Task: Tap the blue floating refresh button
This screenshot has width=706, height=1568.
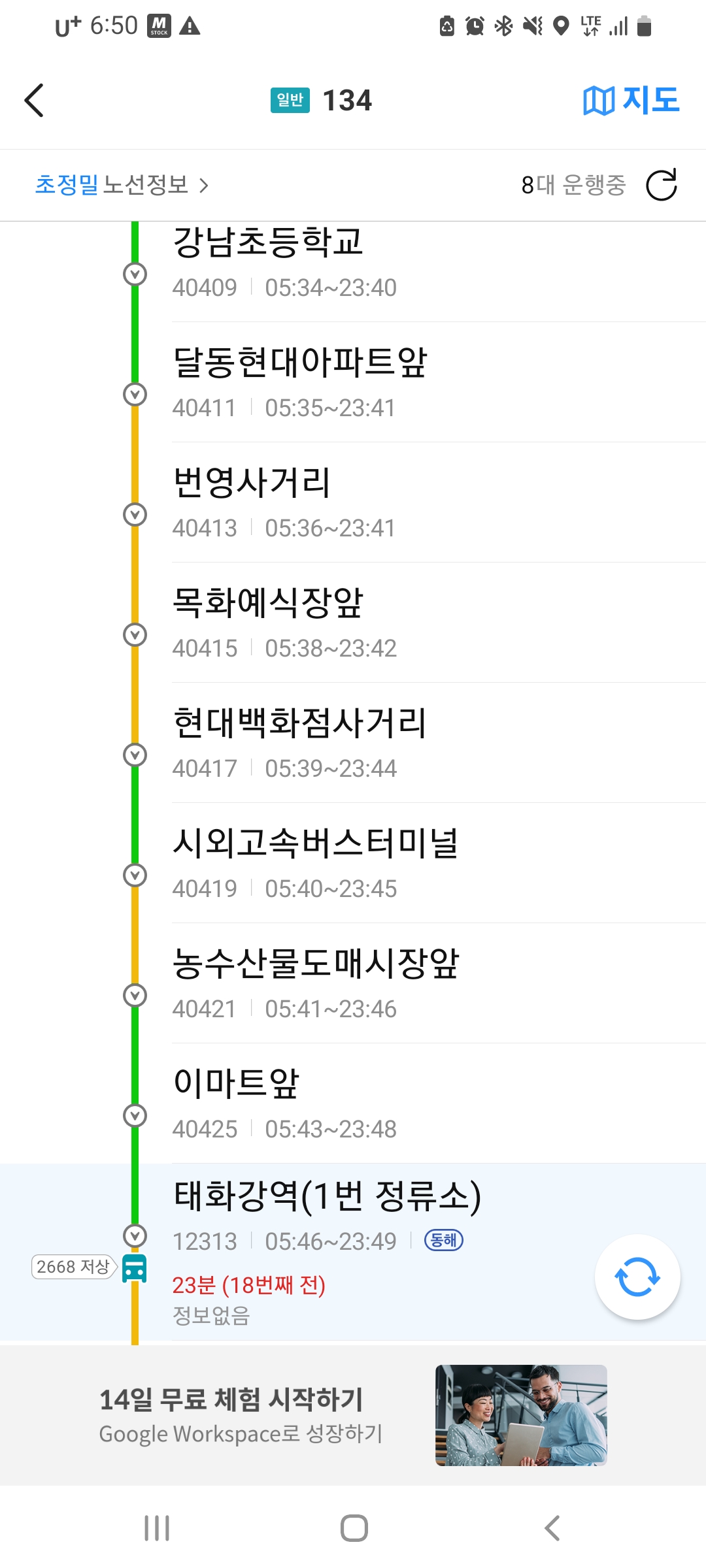Action: (637, 1277)
